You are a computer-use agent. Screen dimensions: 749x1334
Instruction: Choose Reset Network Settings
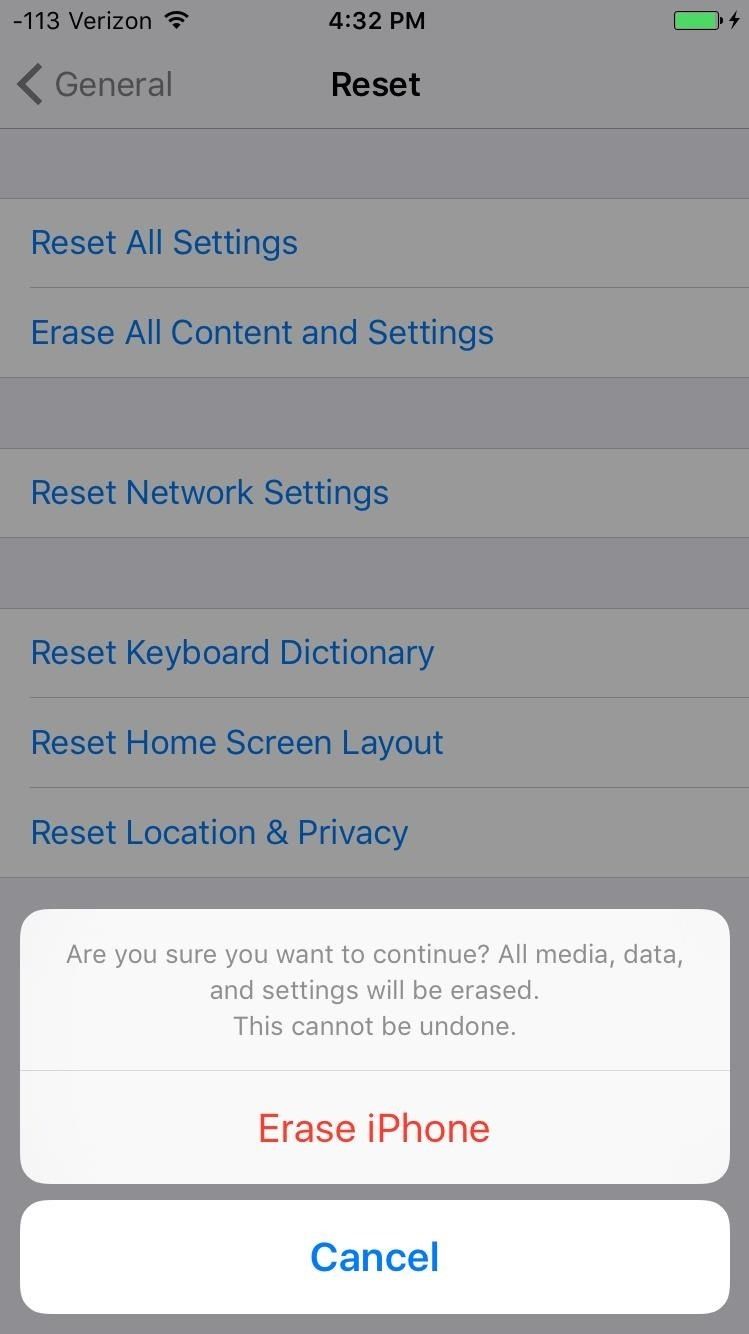point(210,492)
